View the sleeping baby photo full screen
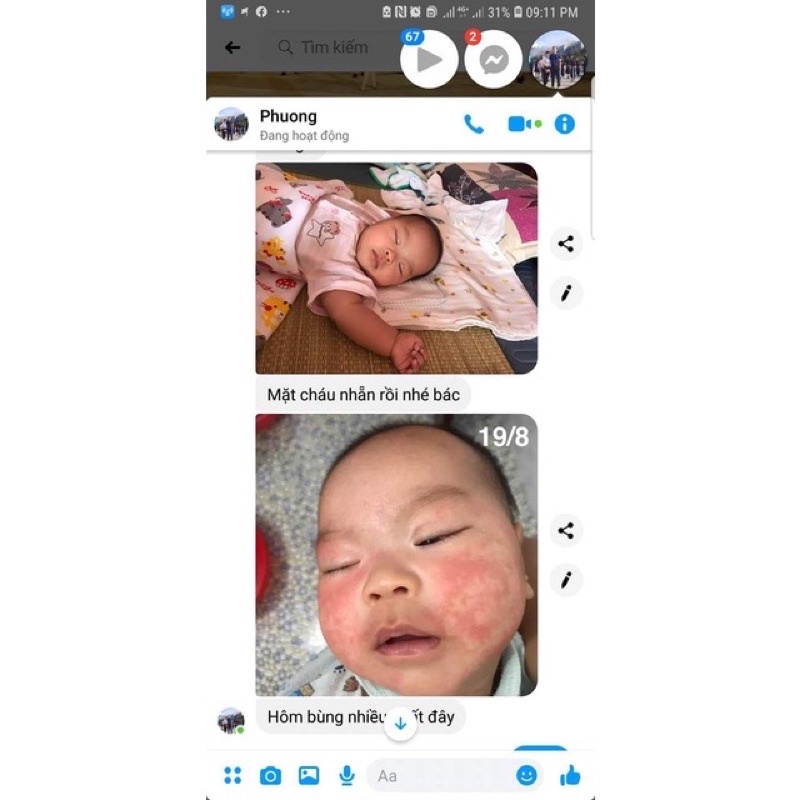This screenshot has height=800, width=800. click(x=396, y=268)
